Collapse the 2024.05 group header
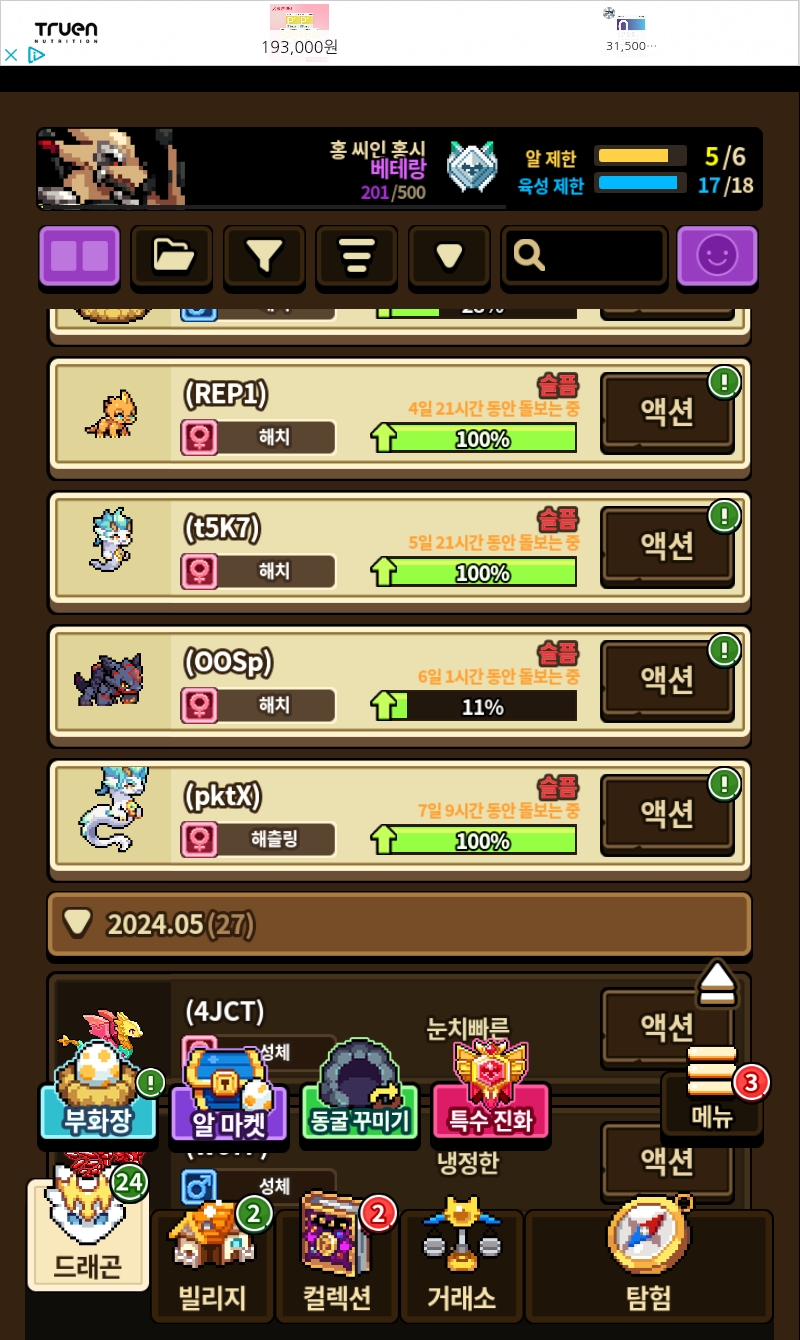Viewport: 800px width, 1340px height. click(400, 924)
